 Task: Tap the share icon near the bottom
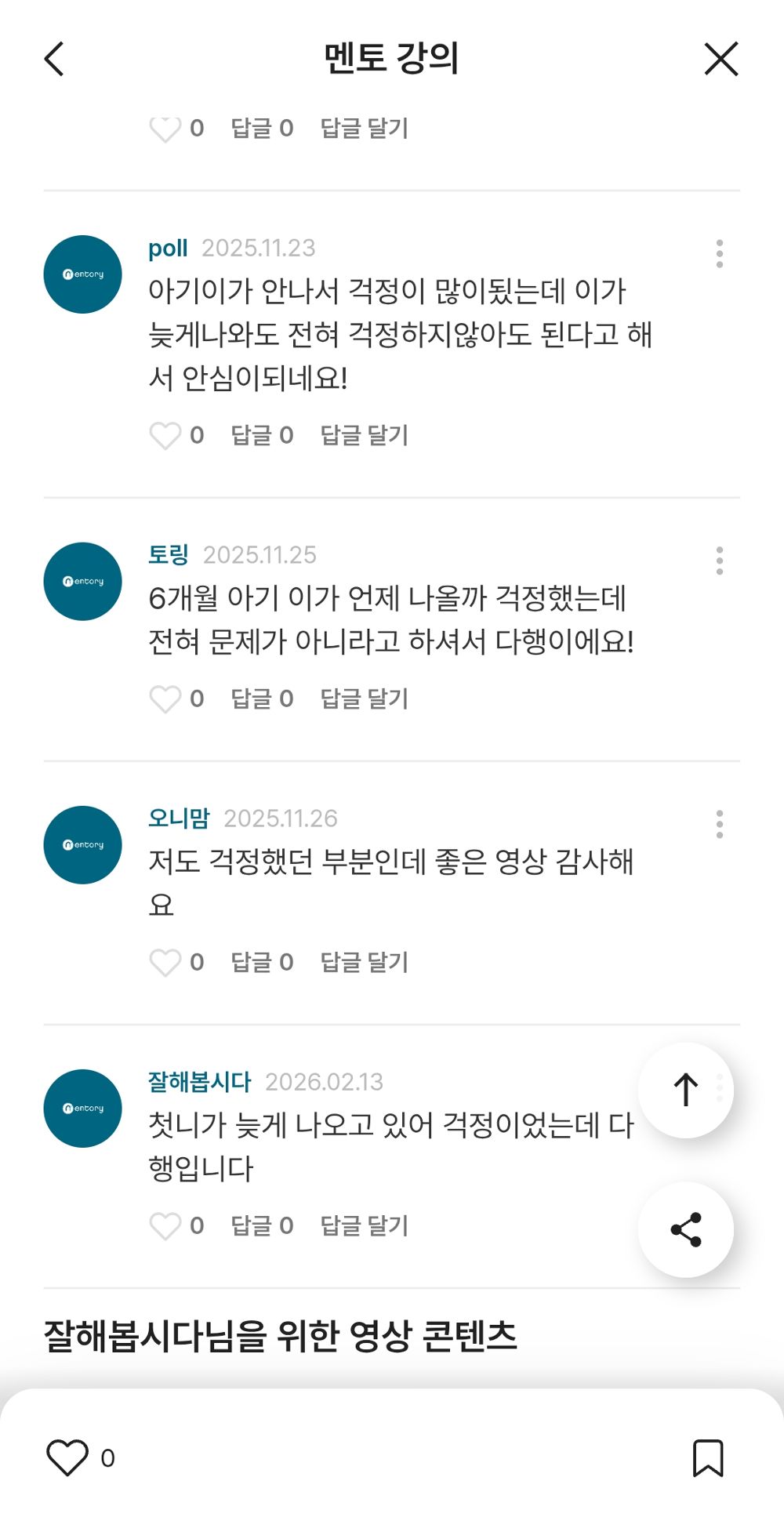click(685, 1229)
